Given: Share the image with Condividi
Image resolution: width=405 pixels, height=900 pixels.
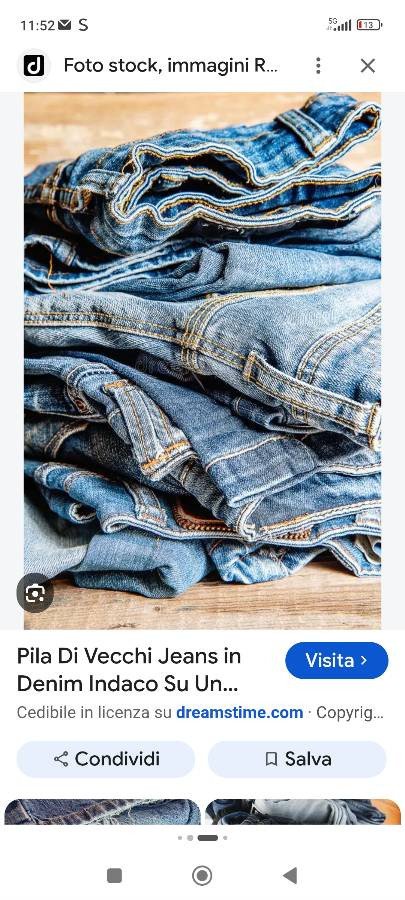Looking at the screenshot, I should pyautogui.click(x=106, y=759).
